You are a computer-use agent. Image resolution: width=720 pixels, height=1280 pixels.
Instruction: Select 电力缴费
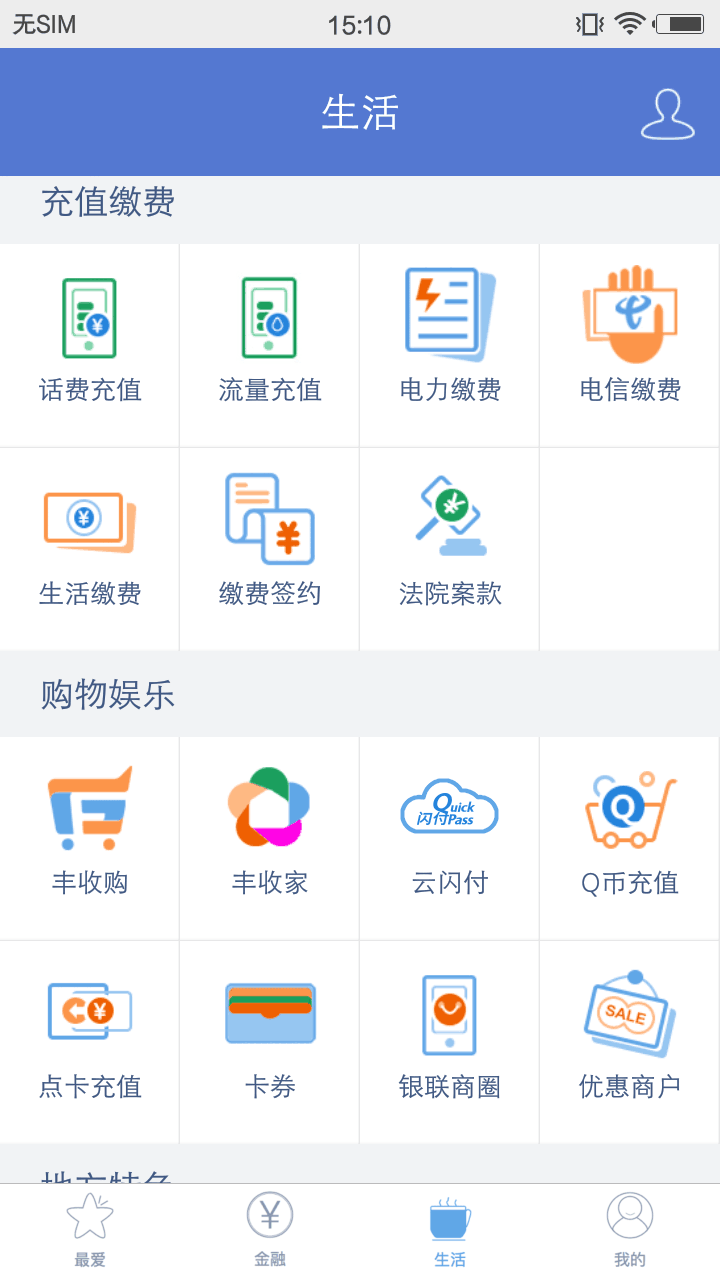[x=450, y=344]
